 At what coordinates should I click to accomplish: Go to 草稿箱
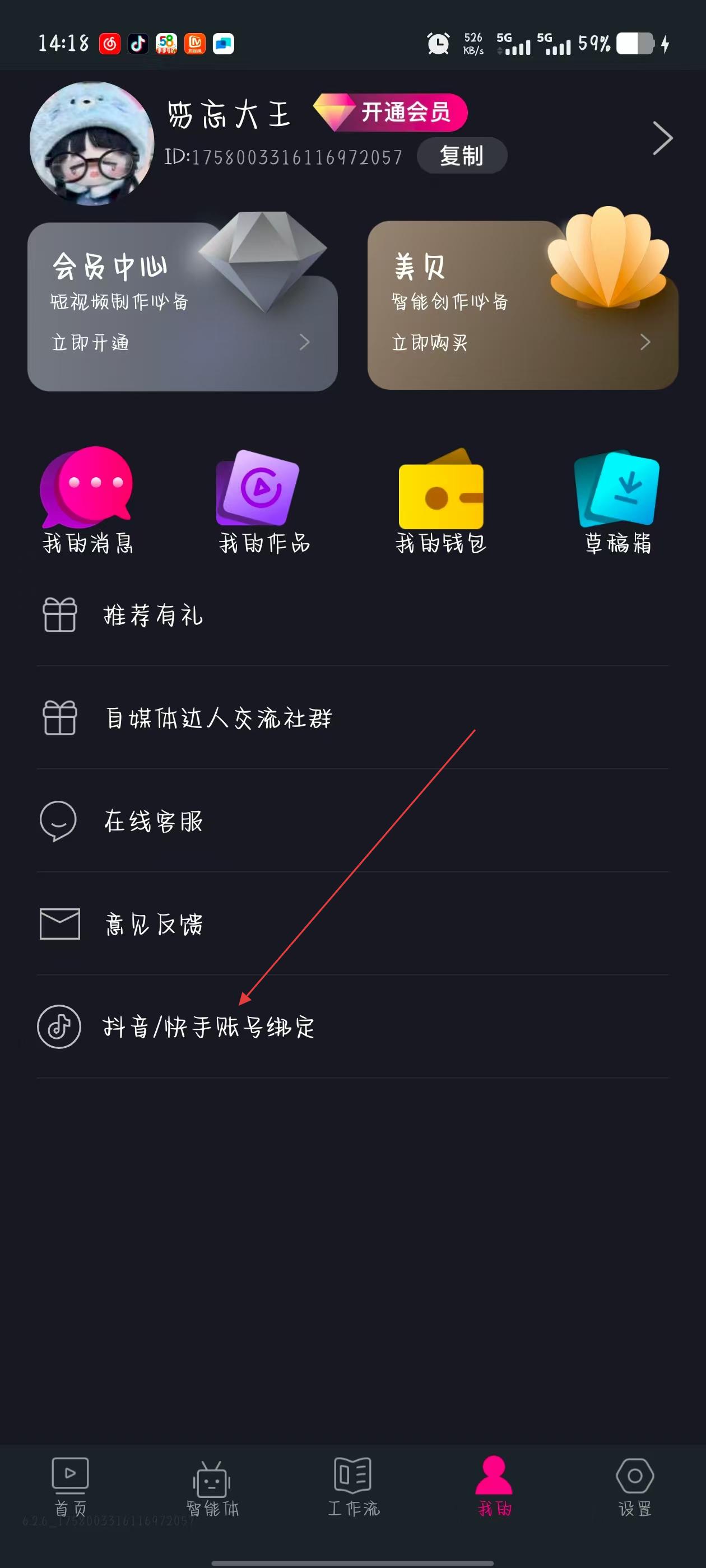(x=617, y=501)
